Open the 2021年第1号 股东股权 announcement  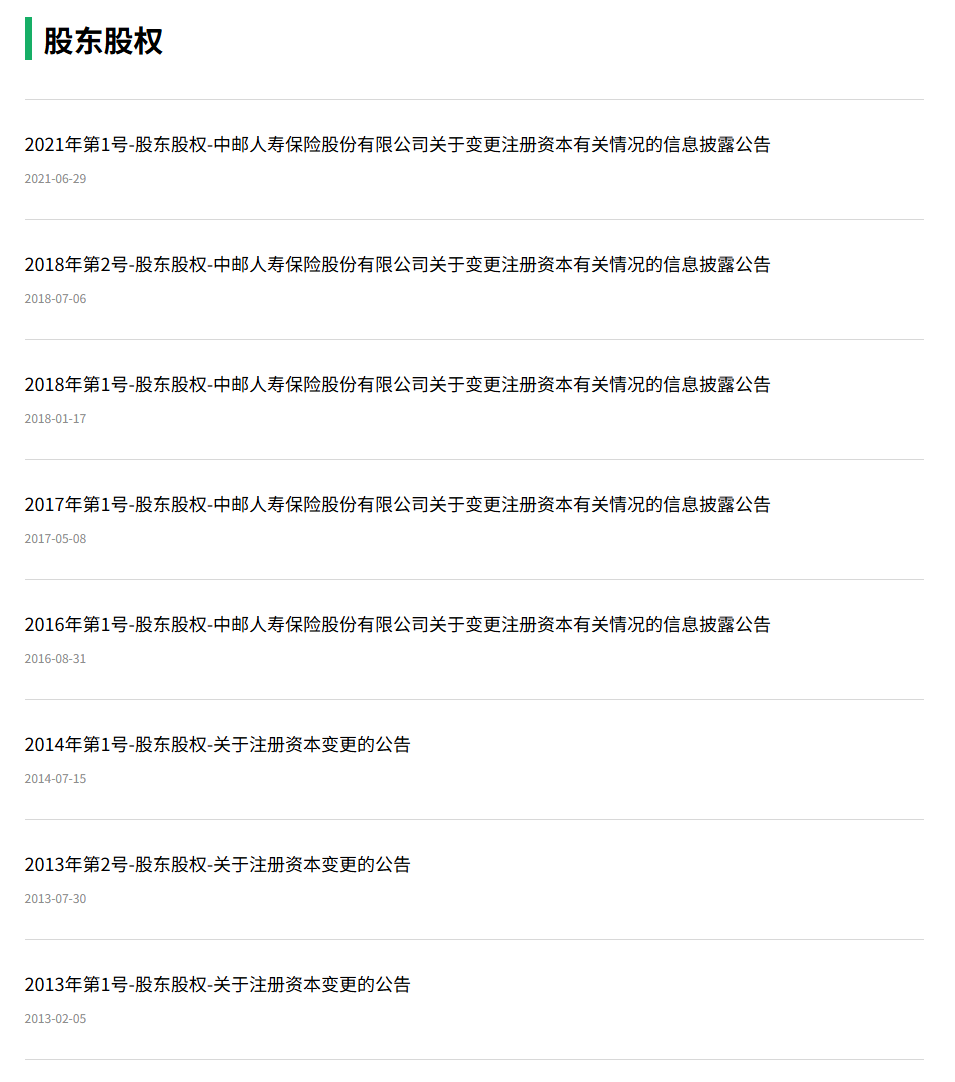397,145
